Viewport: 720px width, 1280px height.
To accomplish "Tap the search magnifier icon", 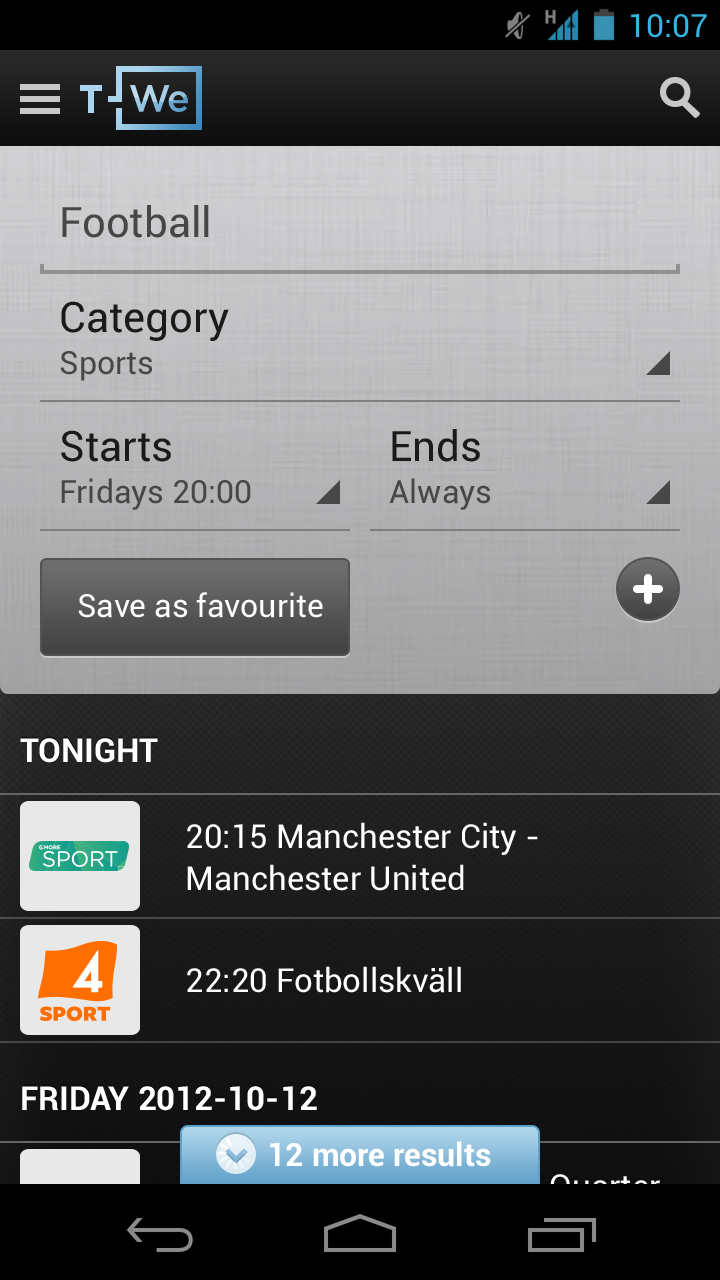I will point(679,98).
